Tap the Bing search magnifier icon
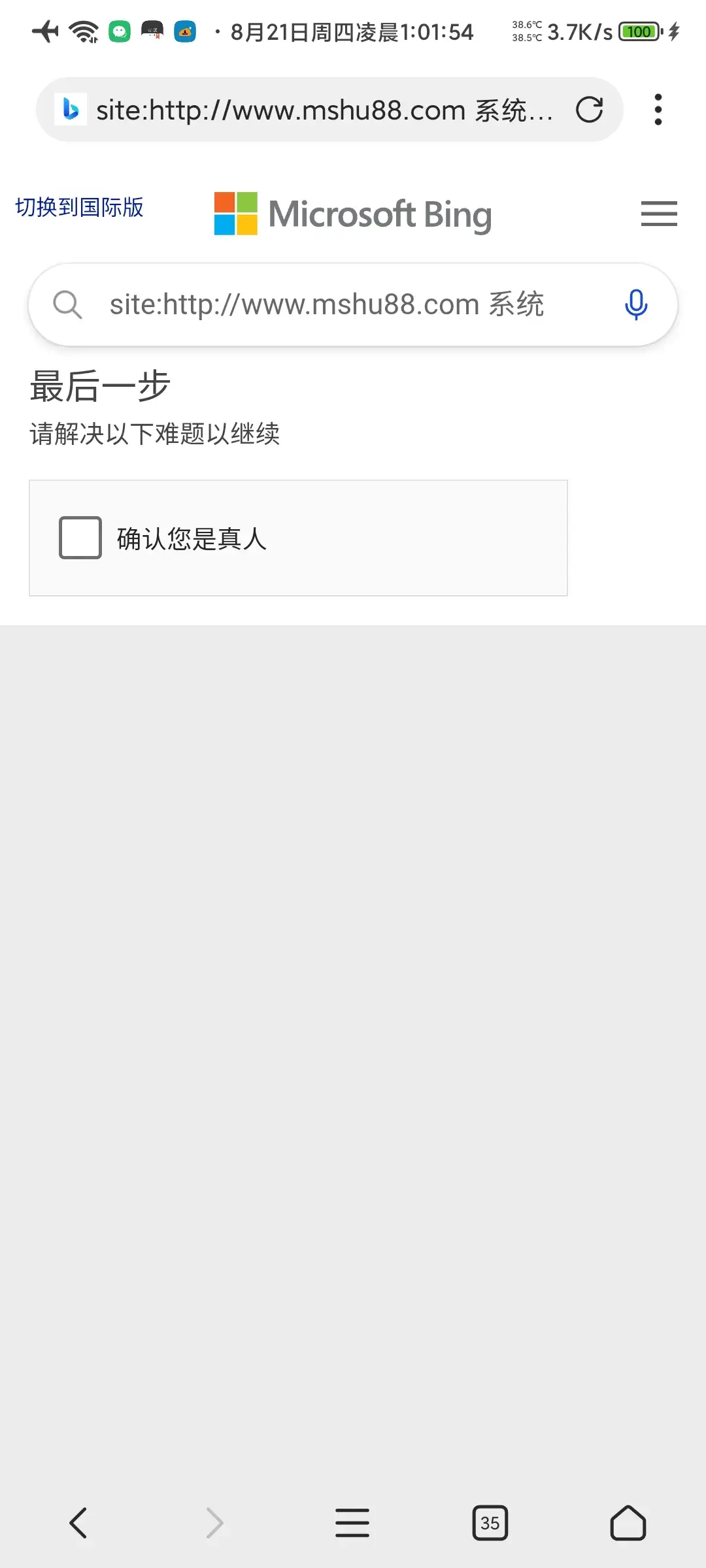 67,304
